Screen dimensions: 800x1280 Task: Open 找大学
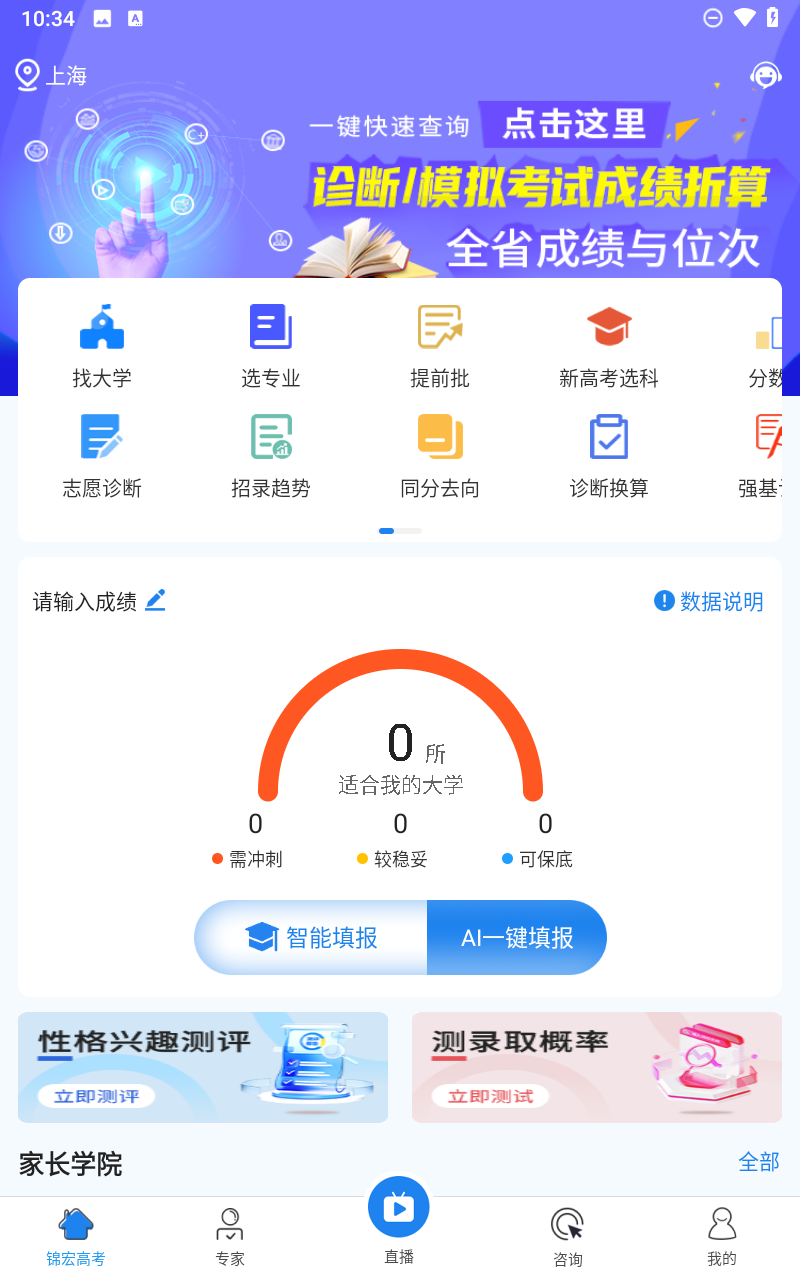[102, 346]
